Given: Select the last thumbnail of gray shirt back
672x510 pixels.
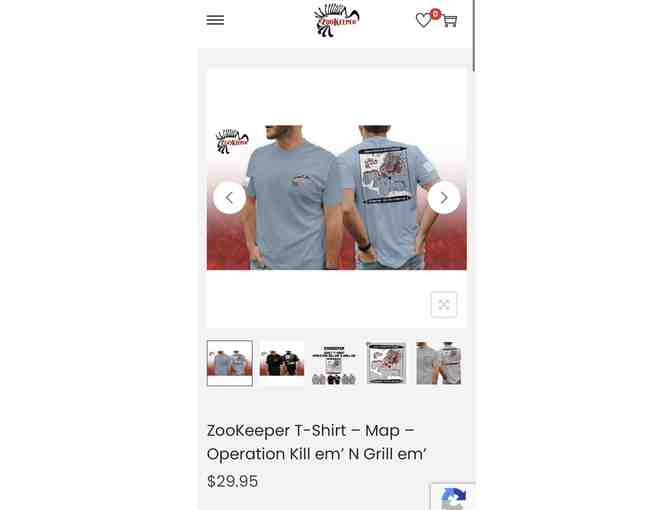Looking at the screenshot, I should 438,363.
